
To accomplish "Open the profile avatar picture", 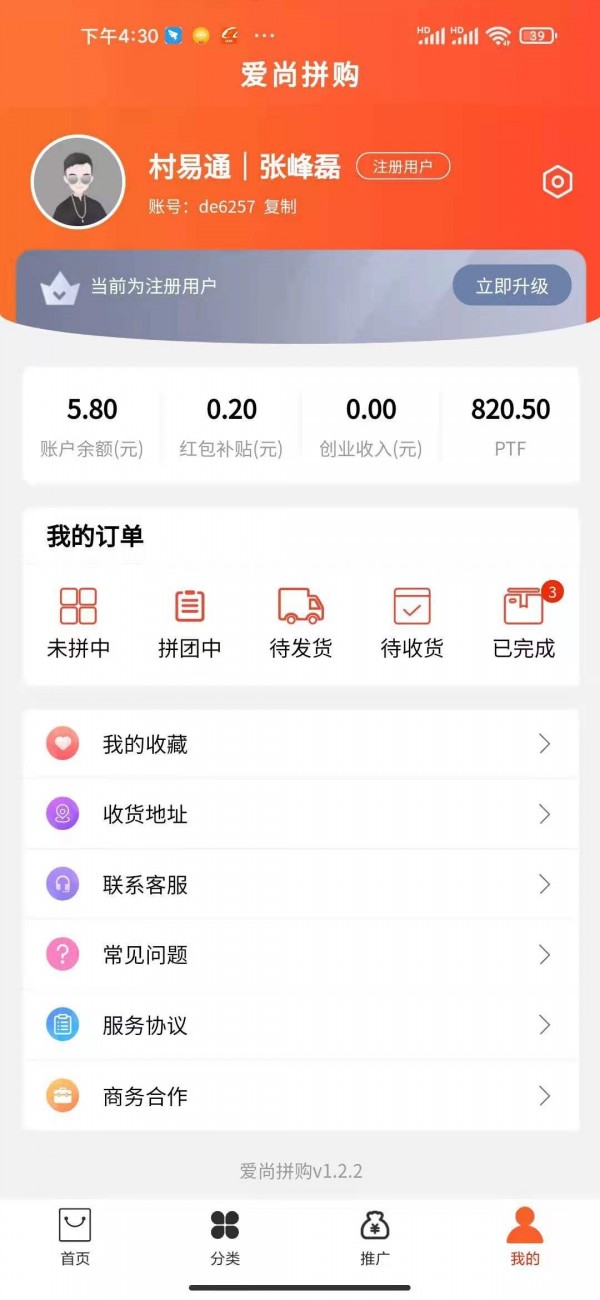I will pos(78,182).
